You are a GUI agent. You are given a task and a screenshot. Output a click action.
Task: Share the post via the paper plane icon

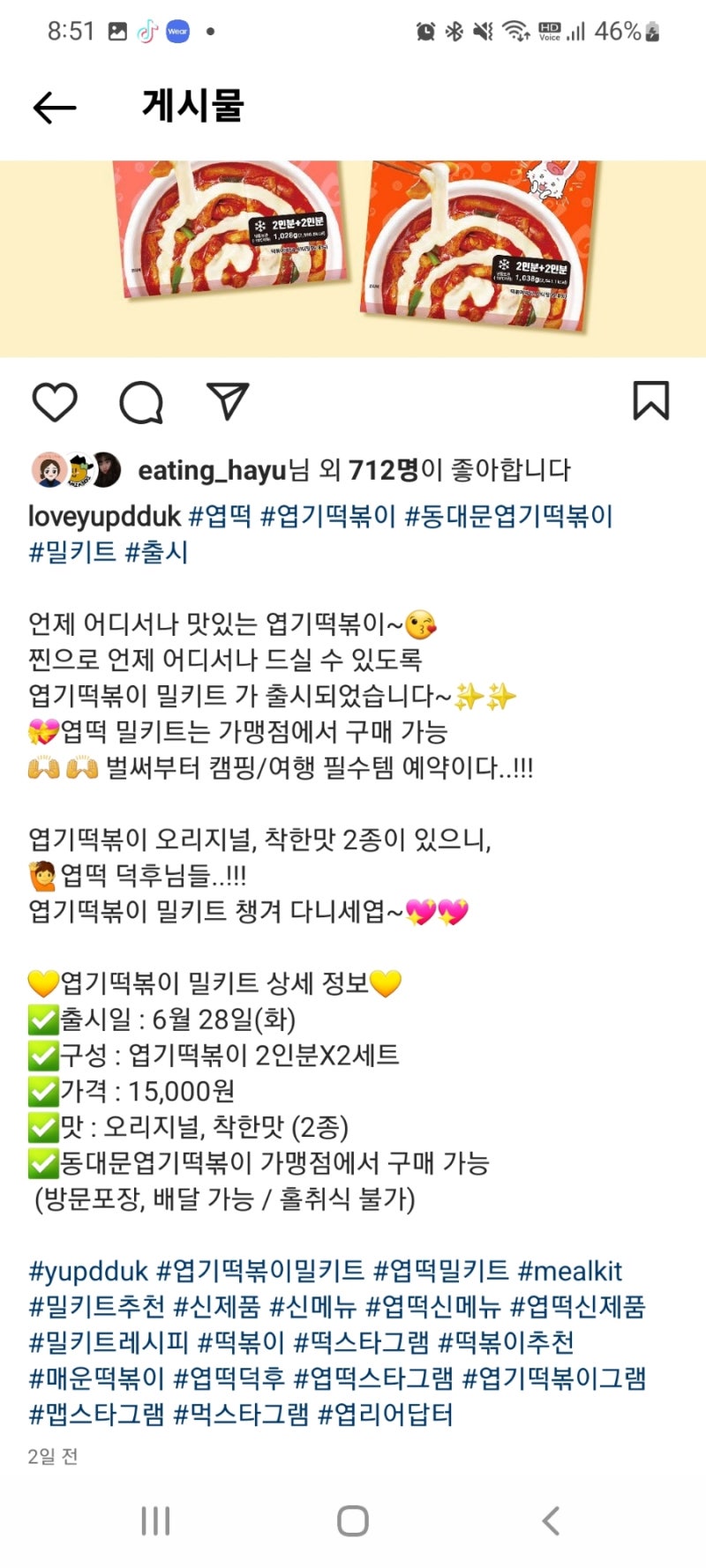(228, 403)
